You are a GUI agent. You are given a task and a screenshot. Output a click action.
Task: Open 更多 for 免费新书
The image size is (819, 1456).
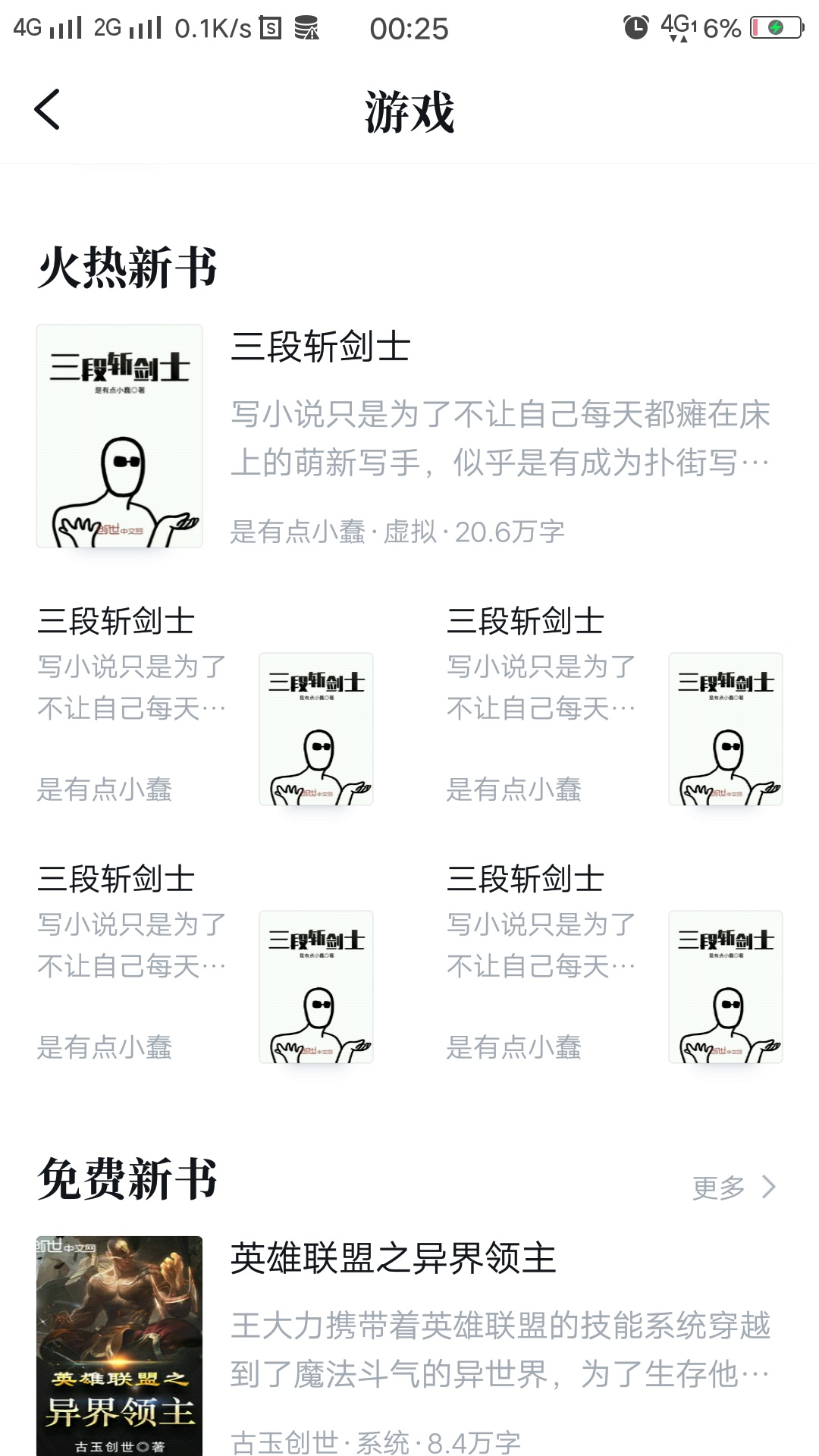click(x=733, y=1188)
